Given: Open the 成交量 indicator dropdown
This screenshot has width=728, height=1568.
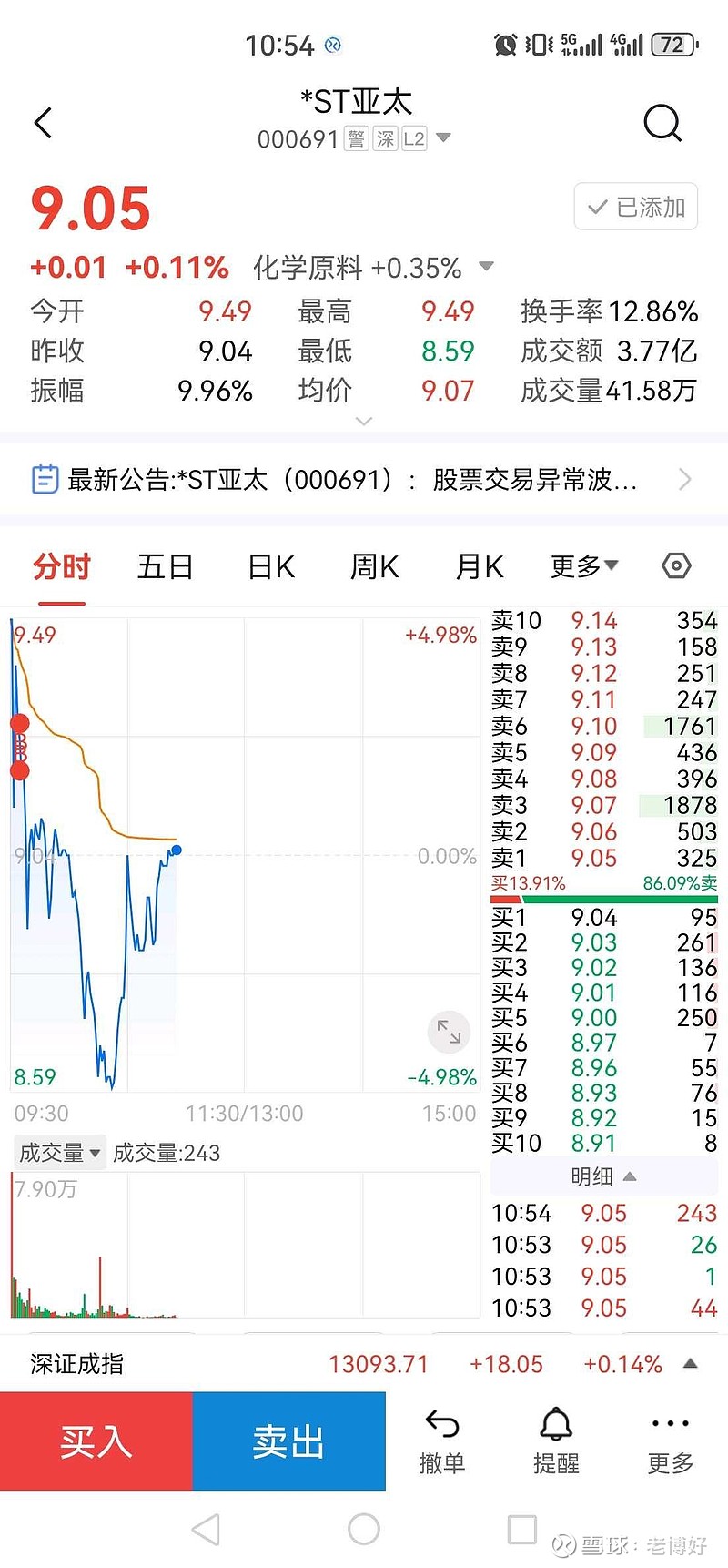Looking at the screenshot, I should coord(60,1153).
